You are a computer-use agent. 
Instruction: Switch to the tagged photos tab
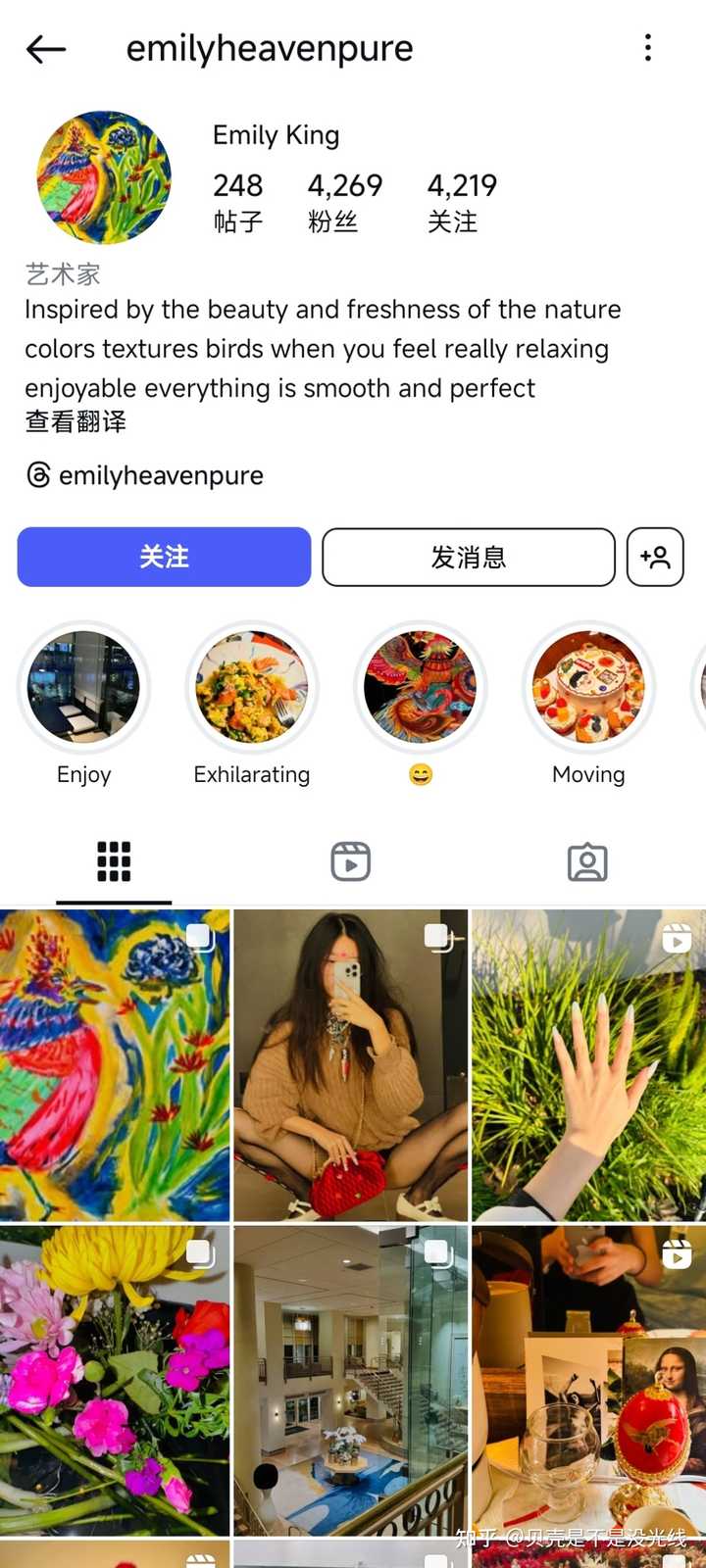click(587, 861)
